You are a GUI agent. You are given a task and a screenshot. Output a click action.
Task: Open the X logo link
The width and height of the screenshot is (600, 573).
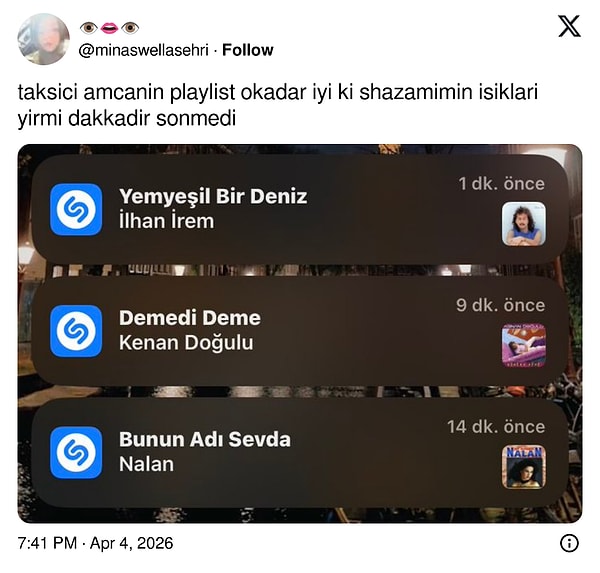568,27
